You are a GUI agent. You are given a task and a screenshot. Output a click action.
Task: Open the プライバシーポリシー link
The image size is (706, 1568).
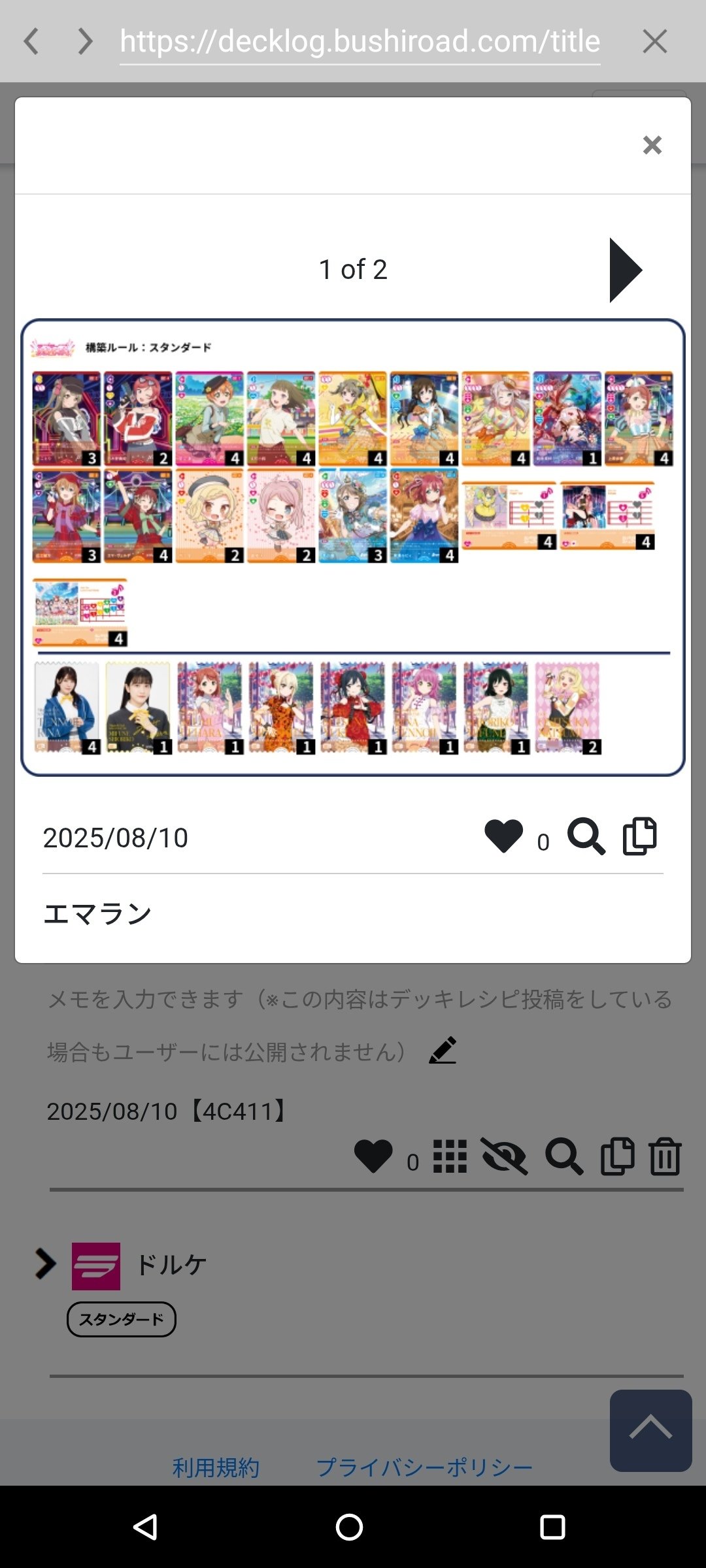(x=425, y=1467)
